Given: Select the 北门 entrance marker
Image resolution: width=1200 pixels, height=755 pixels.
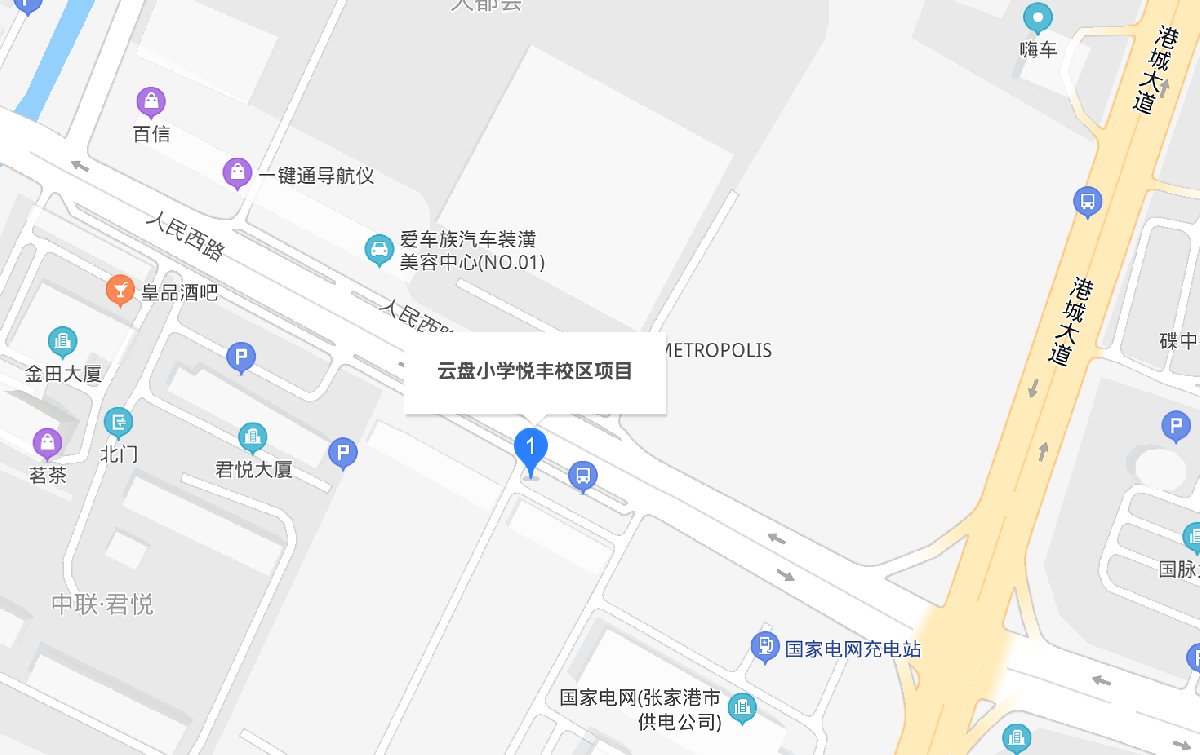Looking at the screenshot, I should click(x=118, y=423).
